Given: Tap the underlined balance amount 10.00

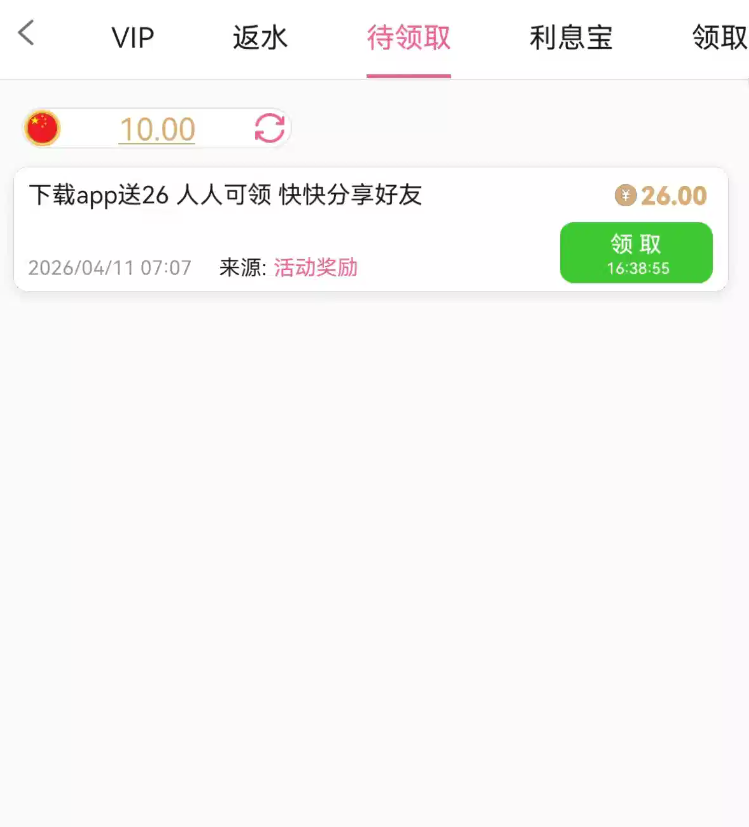Looking at the screenshot, I should tap(156, 130).
